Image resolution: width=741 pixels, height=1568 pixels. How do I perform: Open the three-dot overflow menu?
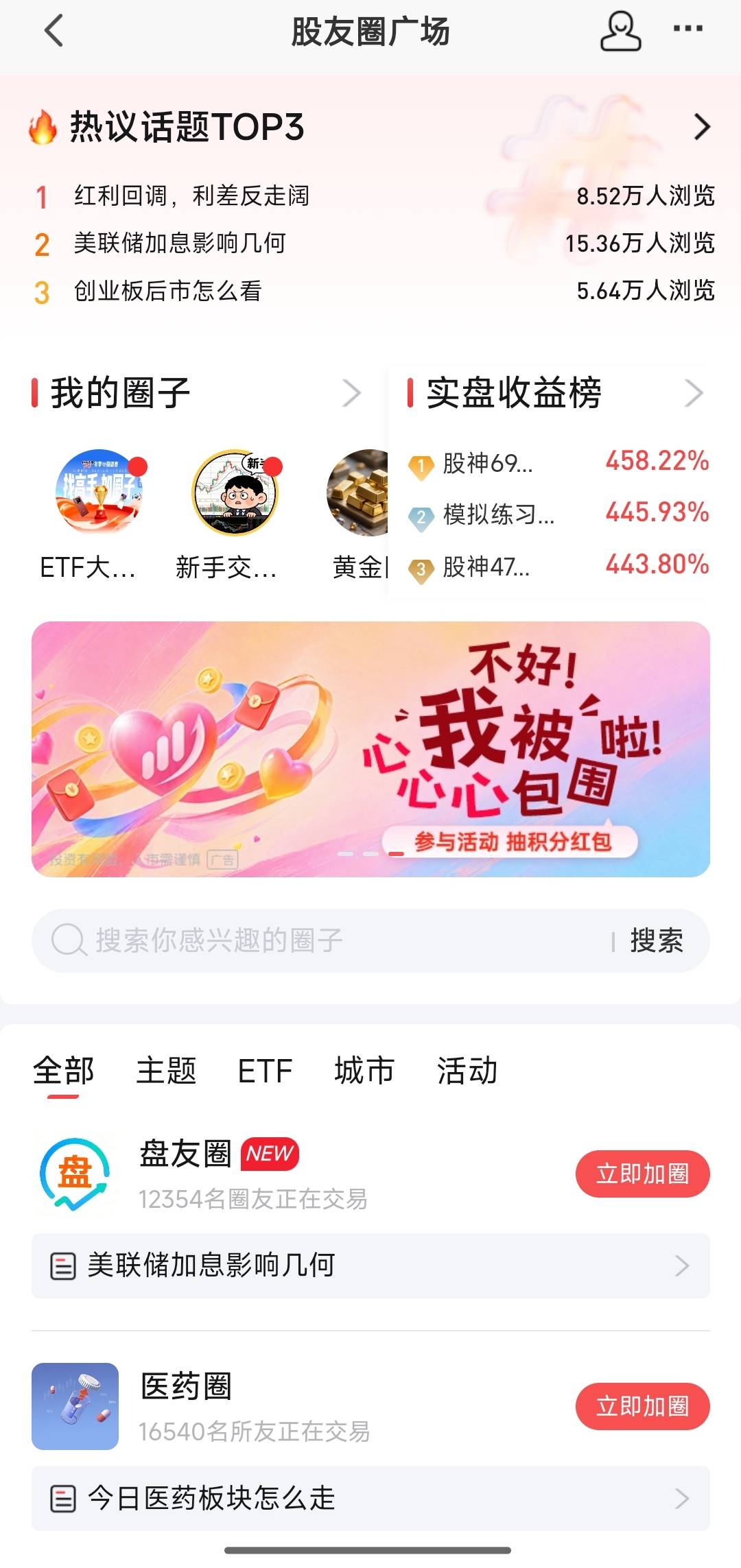pyautogui.click(x=687, y=29)
